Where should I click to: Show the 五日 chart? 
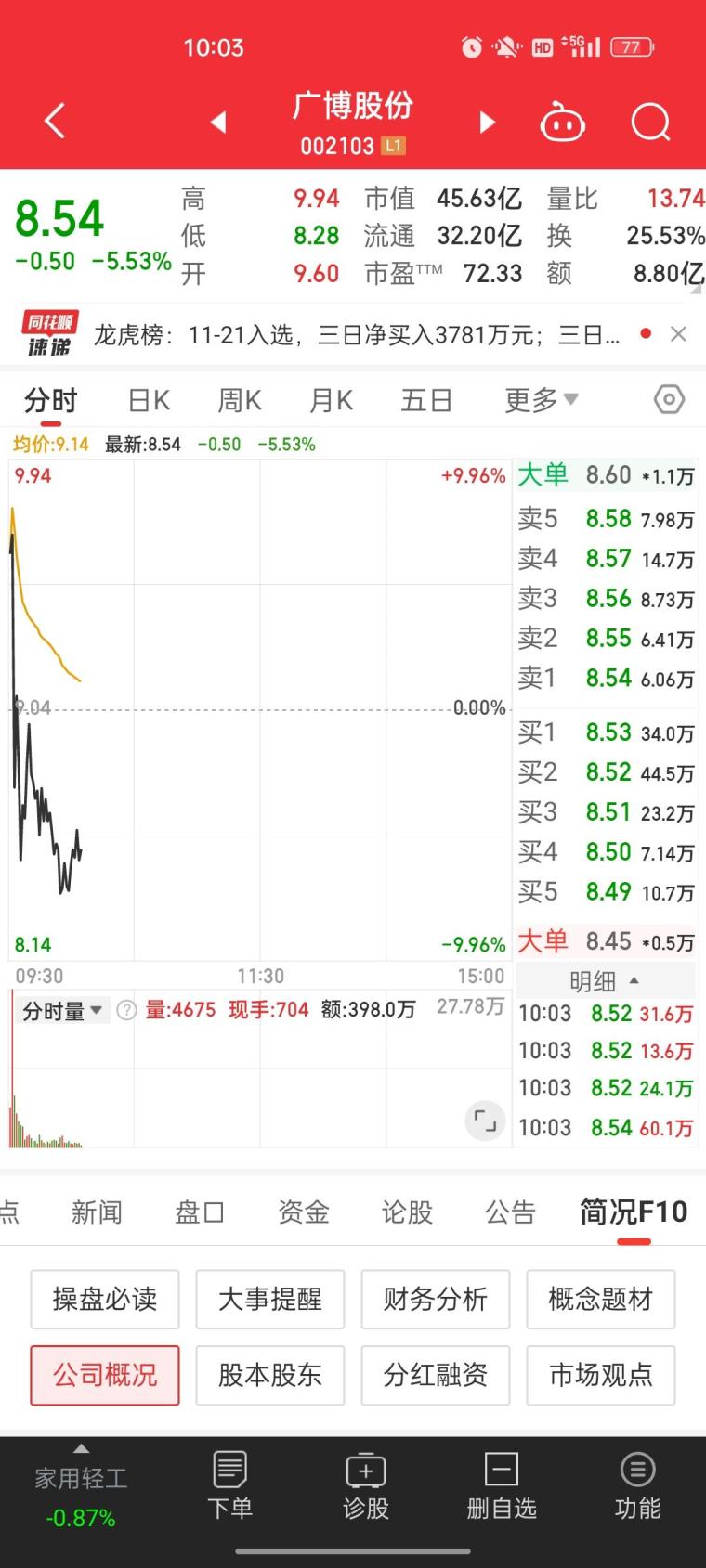click(426, 401)
